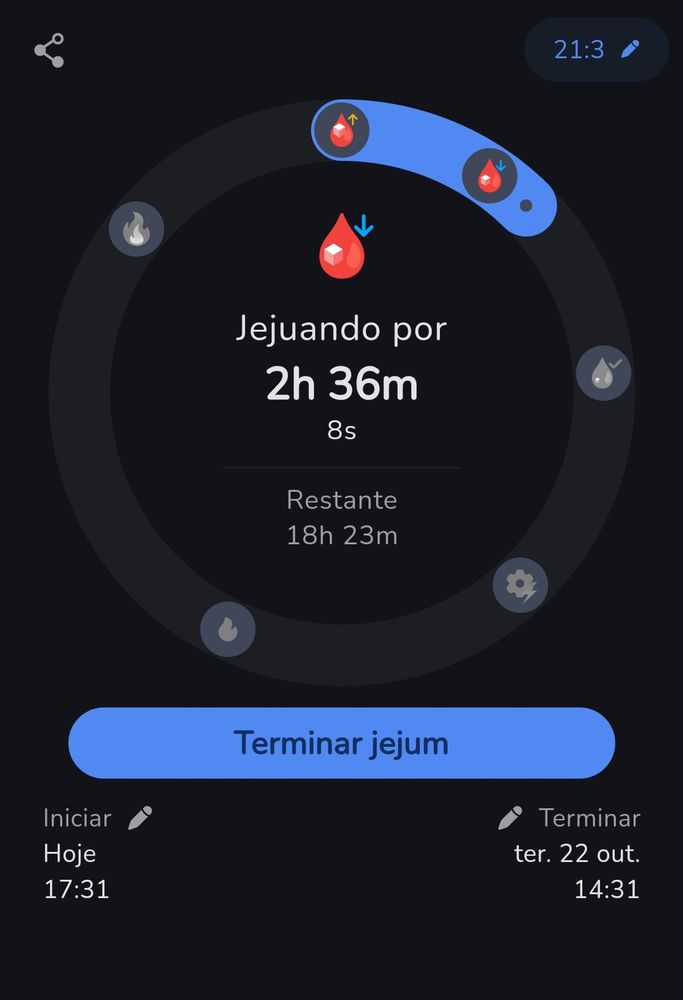683x1000 pixels.
Task: Open the small flame stage marker
Action: point(228,630)
